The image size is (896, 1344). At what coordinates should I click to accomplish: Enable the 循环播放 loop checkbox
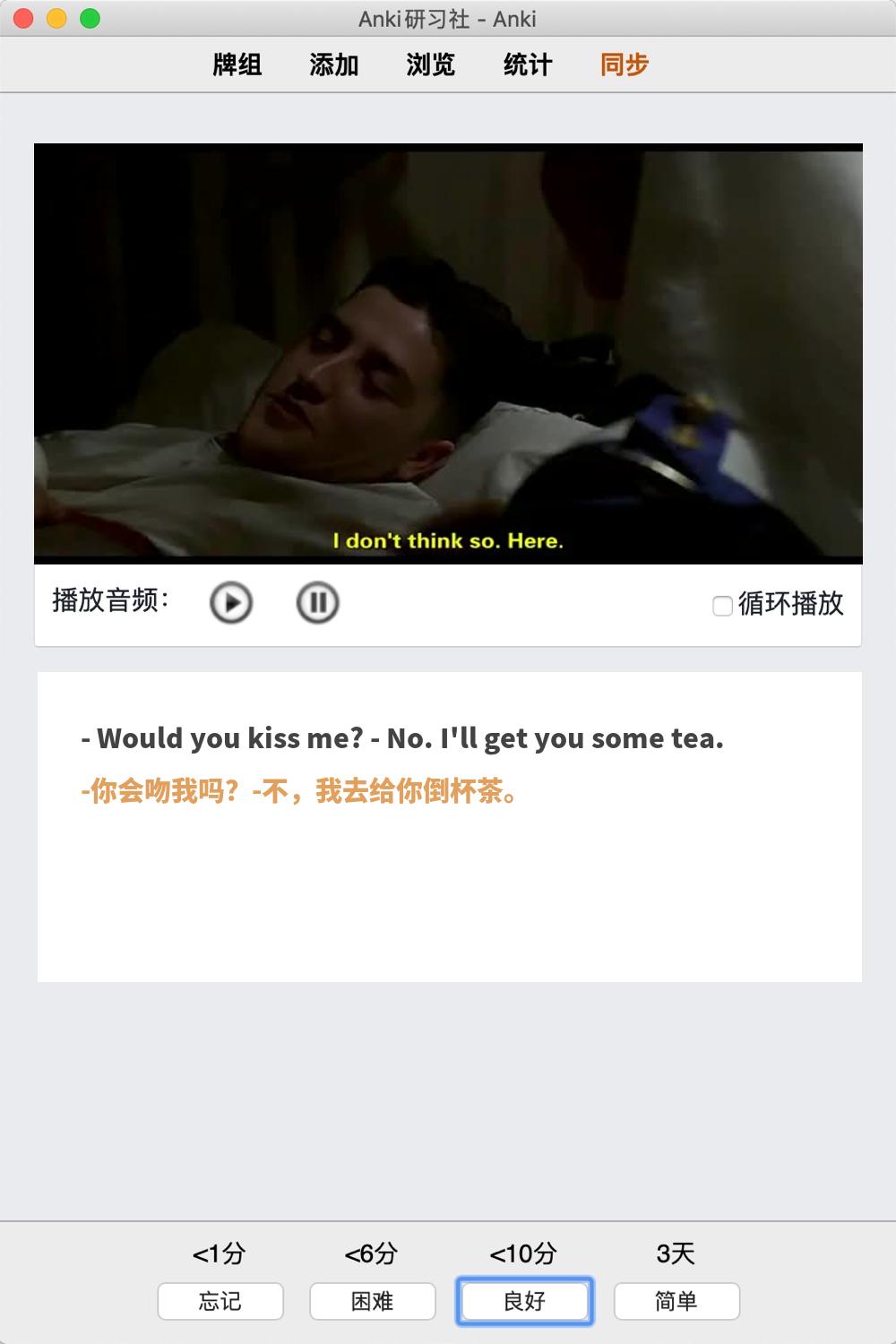click(x=722, y=606)
